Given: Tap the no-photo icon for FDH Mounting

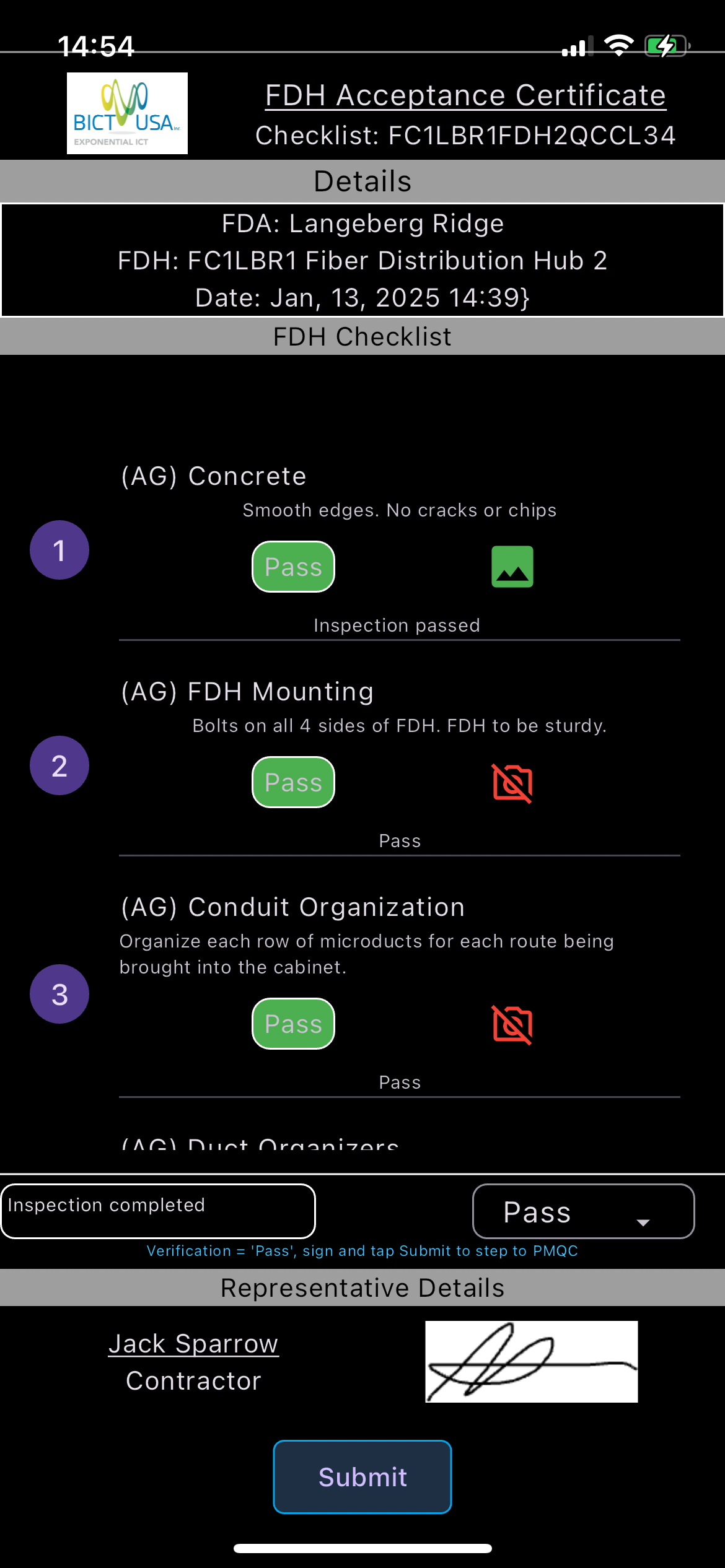Looking at the screenshot, I should pos(512,783).
